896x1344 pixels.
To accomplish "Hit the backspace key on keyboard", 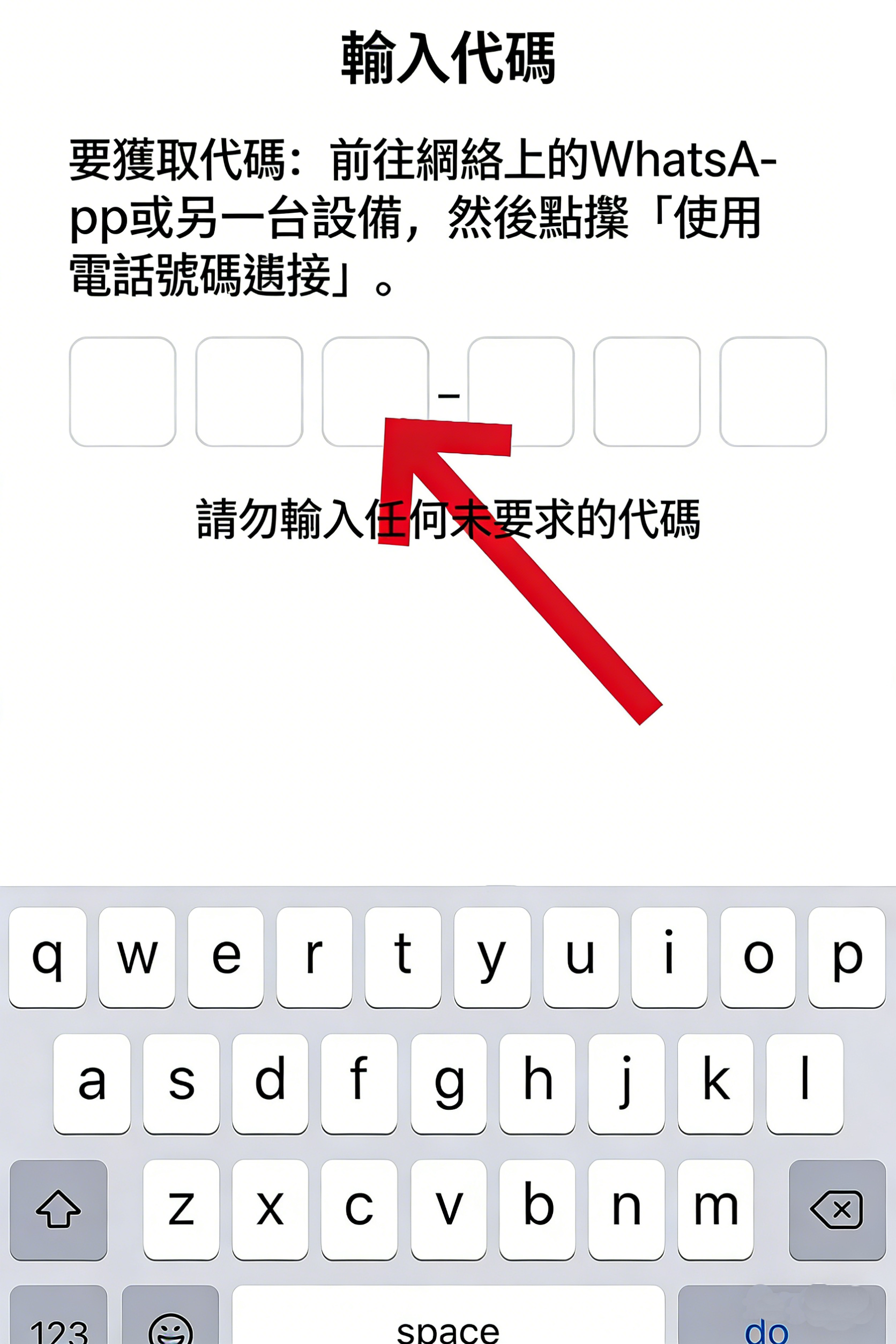I will pyautogui.click(x=837, y=1209).
